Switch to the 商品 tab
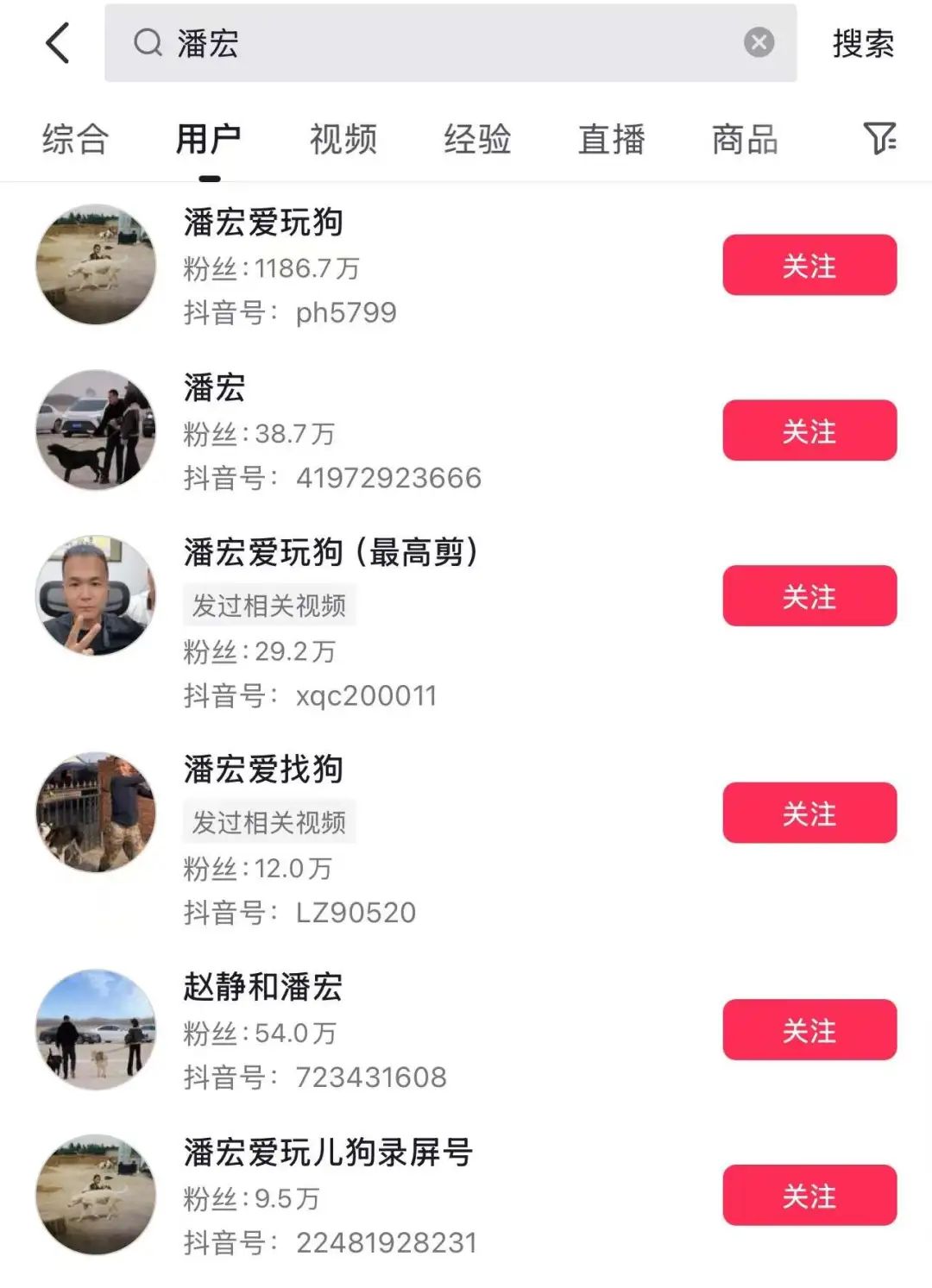The image size is (932, 1288). (x=745, y=139)
